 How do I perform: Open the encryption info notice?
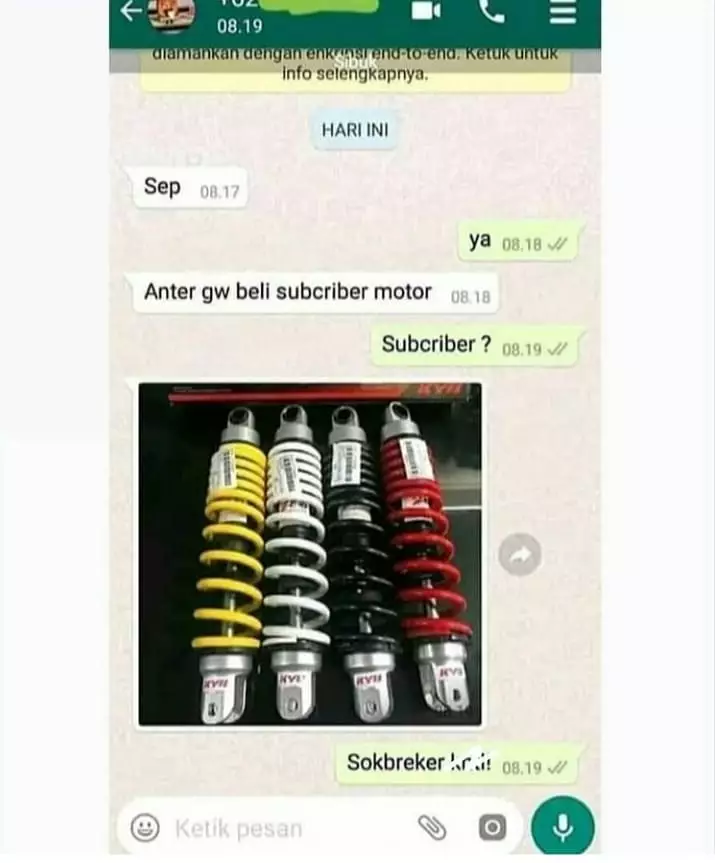pos(355,65)
